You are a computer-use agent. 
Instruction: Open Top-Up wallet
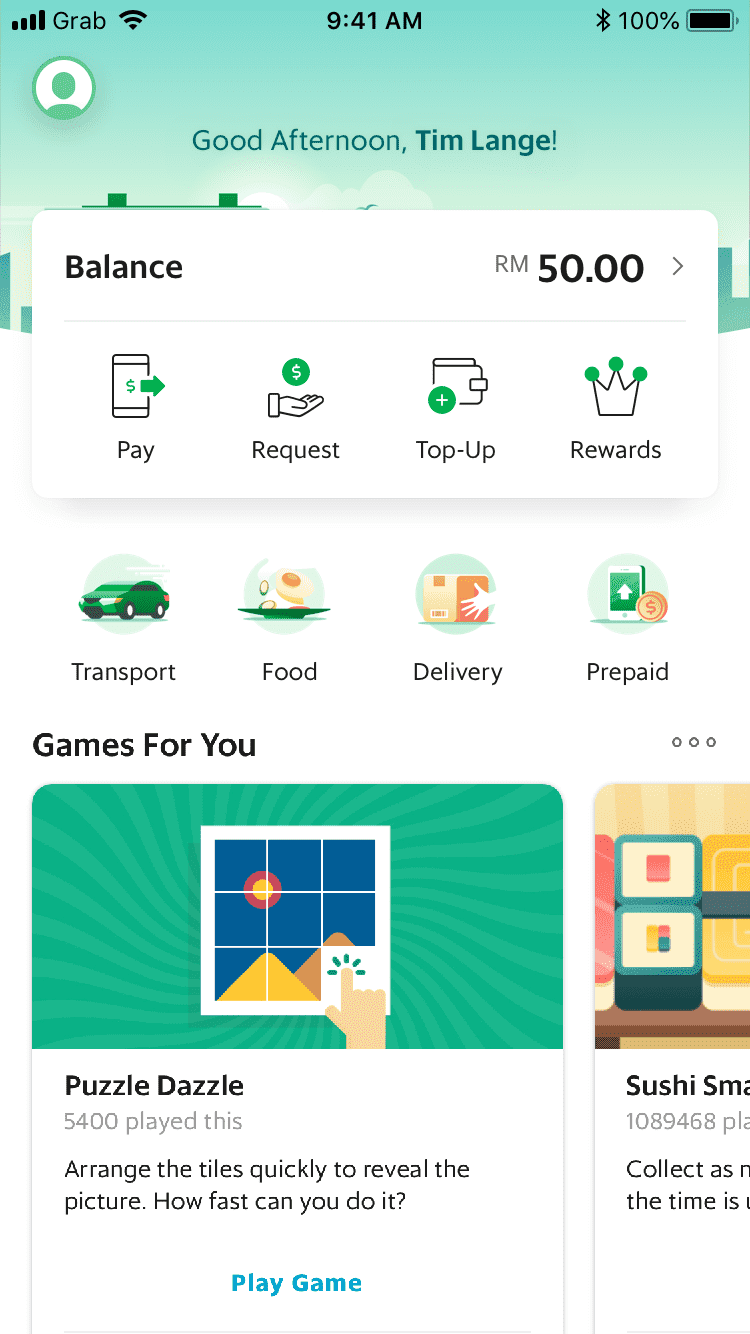point(456,407)
